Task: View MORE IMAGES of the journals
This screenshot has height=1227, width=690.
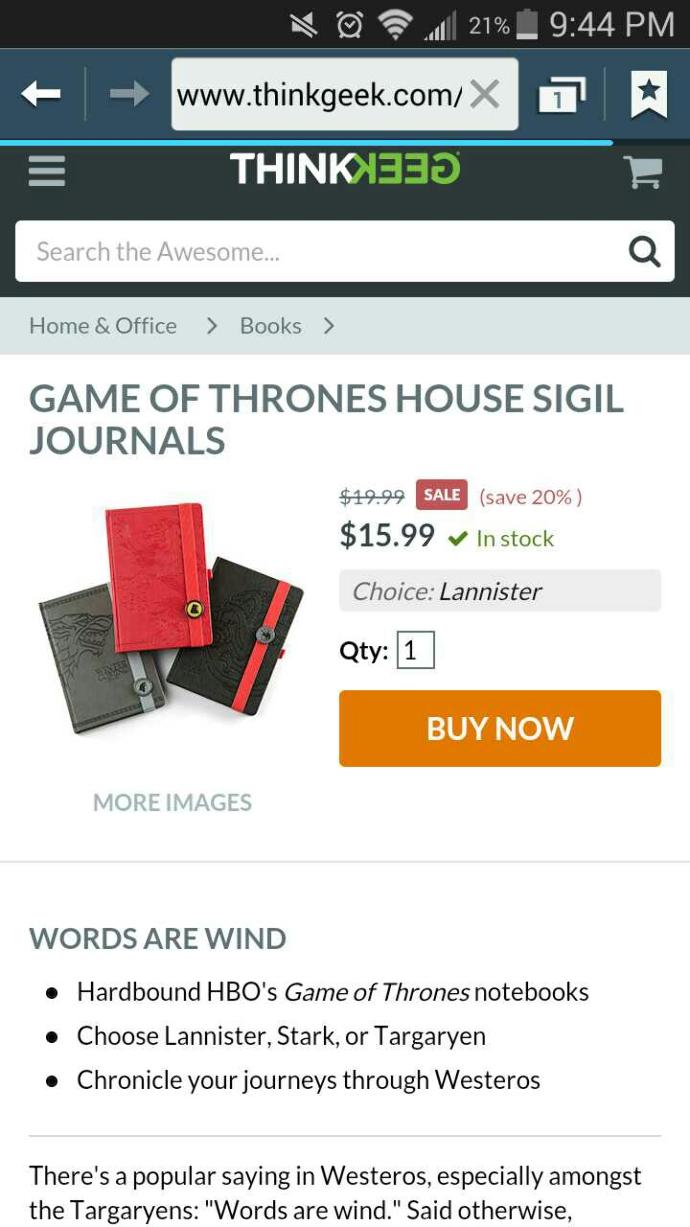Action: (172, 802)
